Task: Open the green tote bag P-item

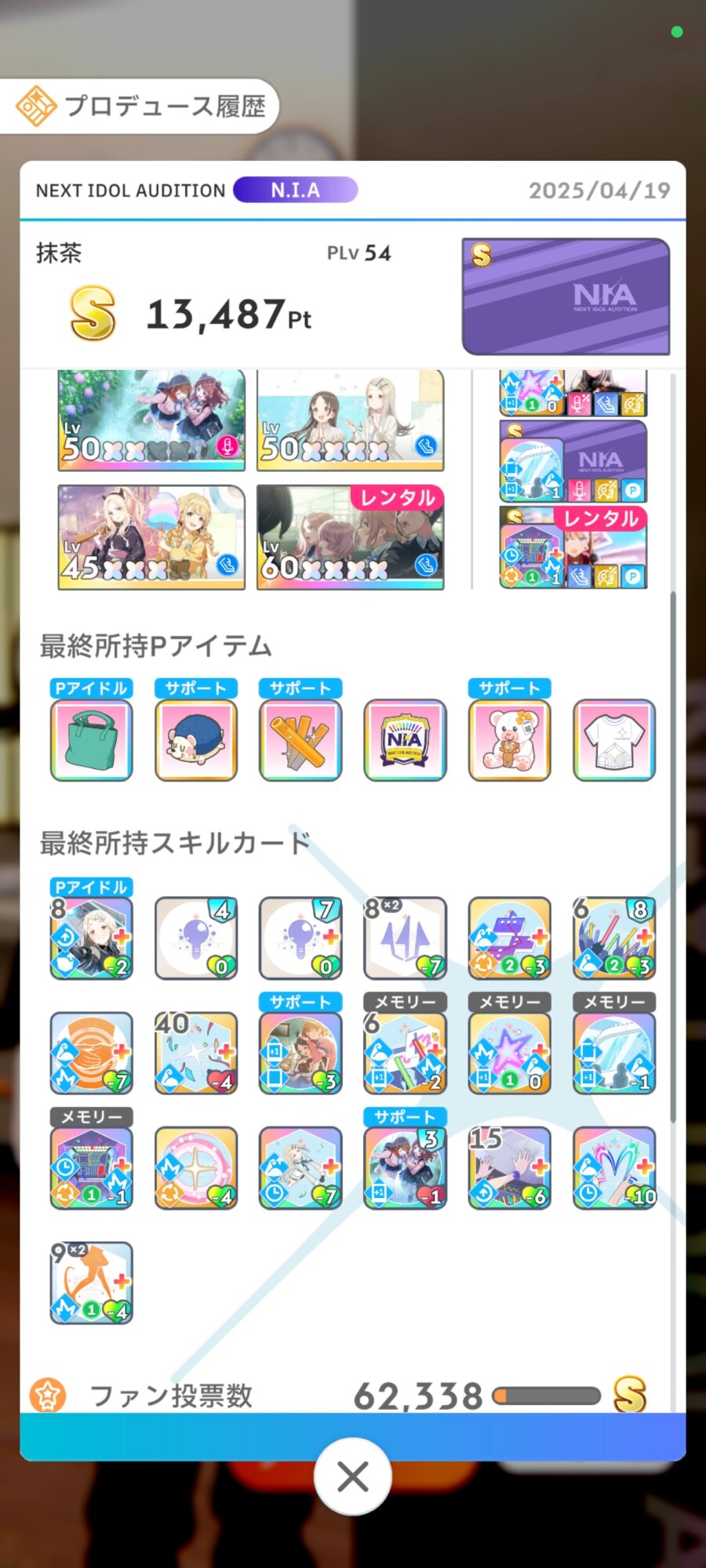Action: click(x=91, y=740)
